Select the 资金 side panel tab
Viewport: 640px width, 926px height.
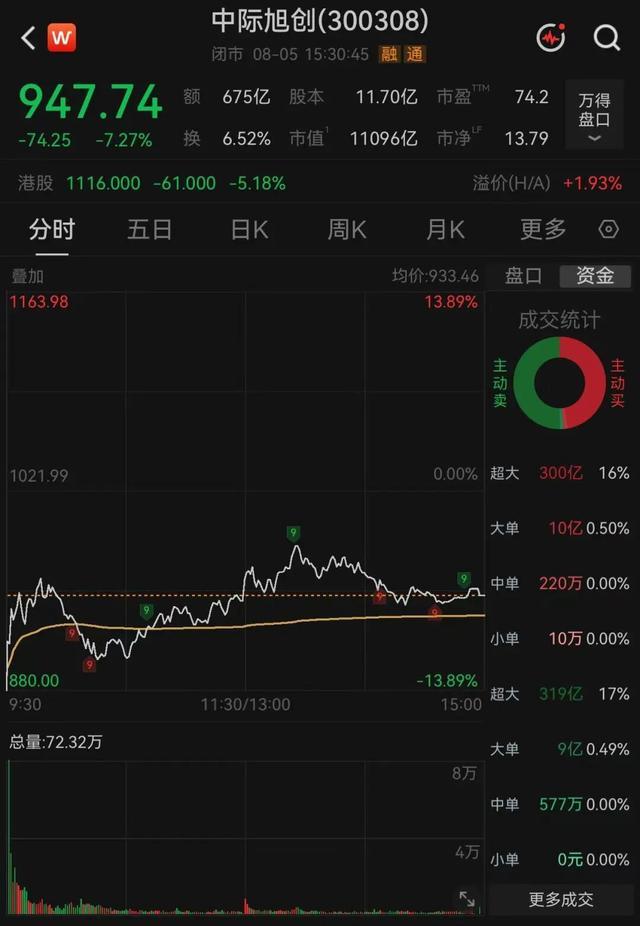595,276
